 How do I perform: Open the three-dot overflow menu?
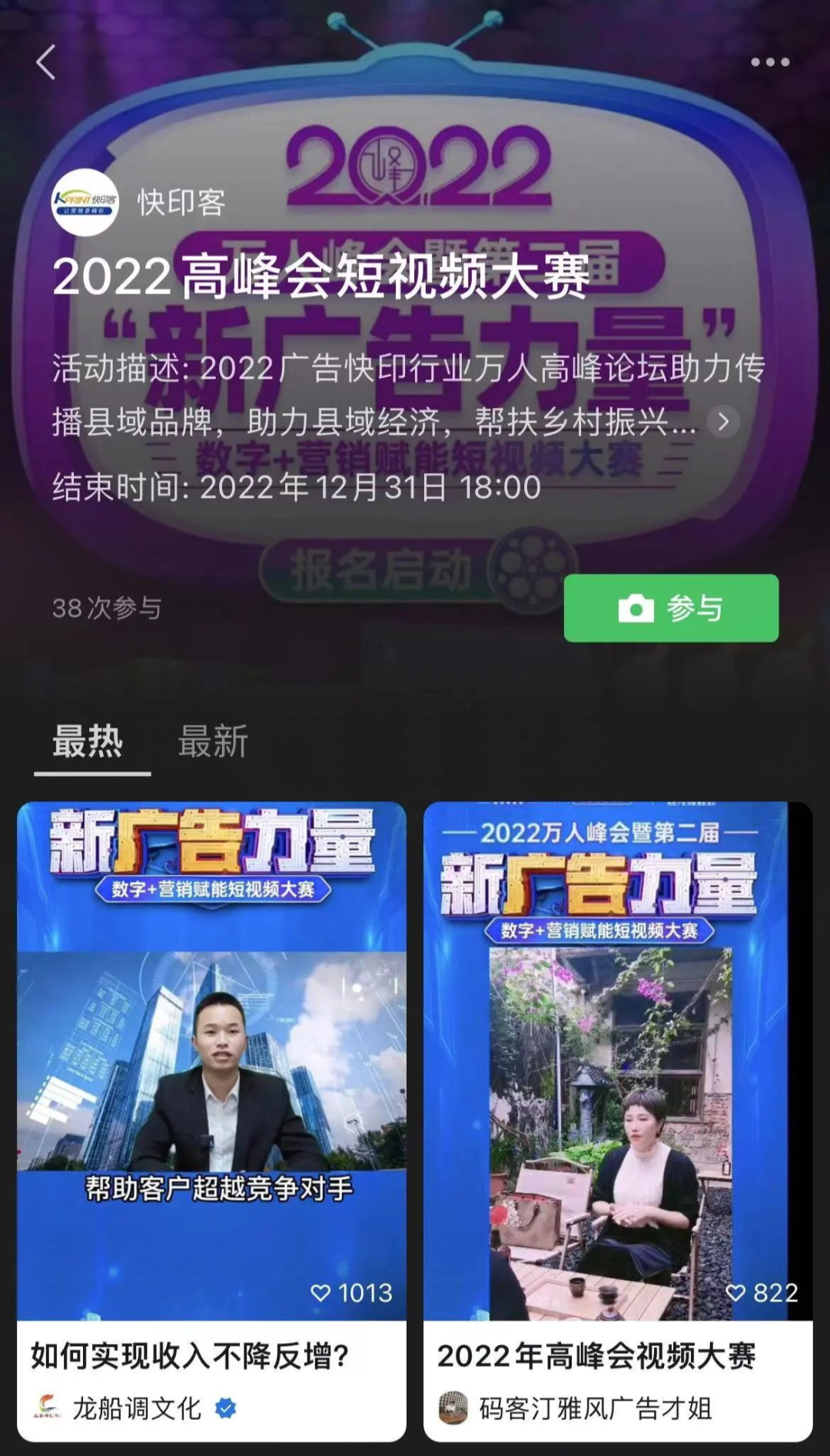tap(770, 62)
